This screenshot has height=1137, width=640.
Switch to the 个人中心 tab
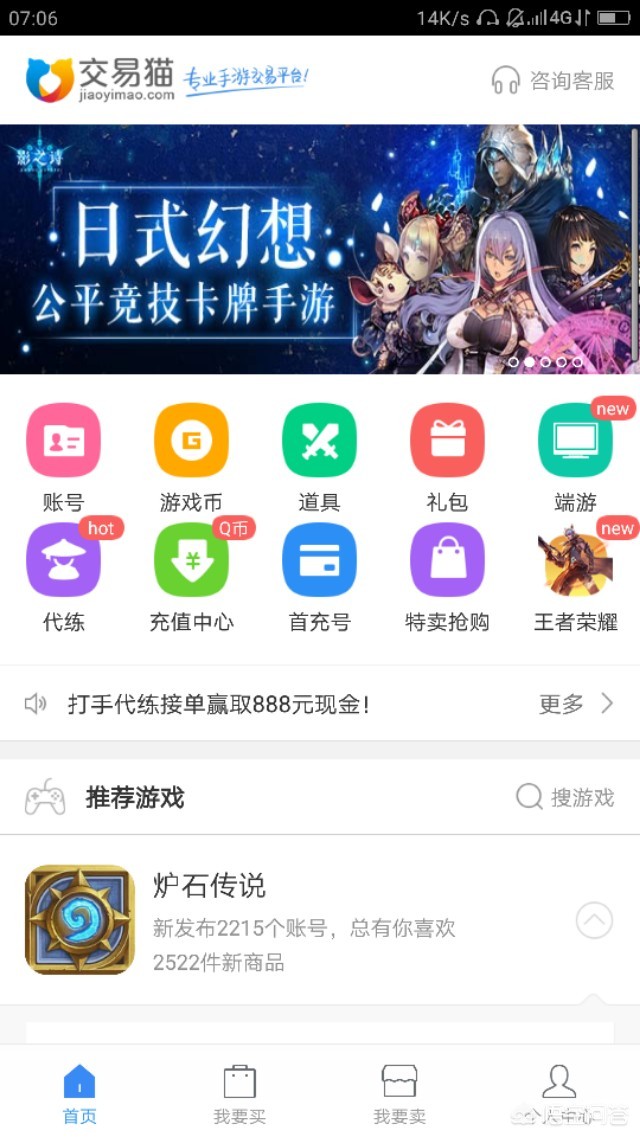point(559,1092)
